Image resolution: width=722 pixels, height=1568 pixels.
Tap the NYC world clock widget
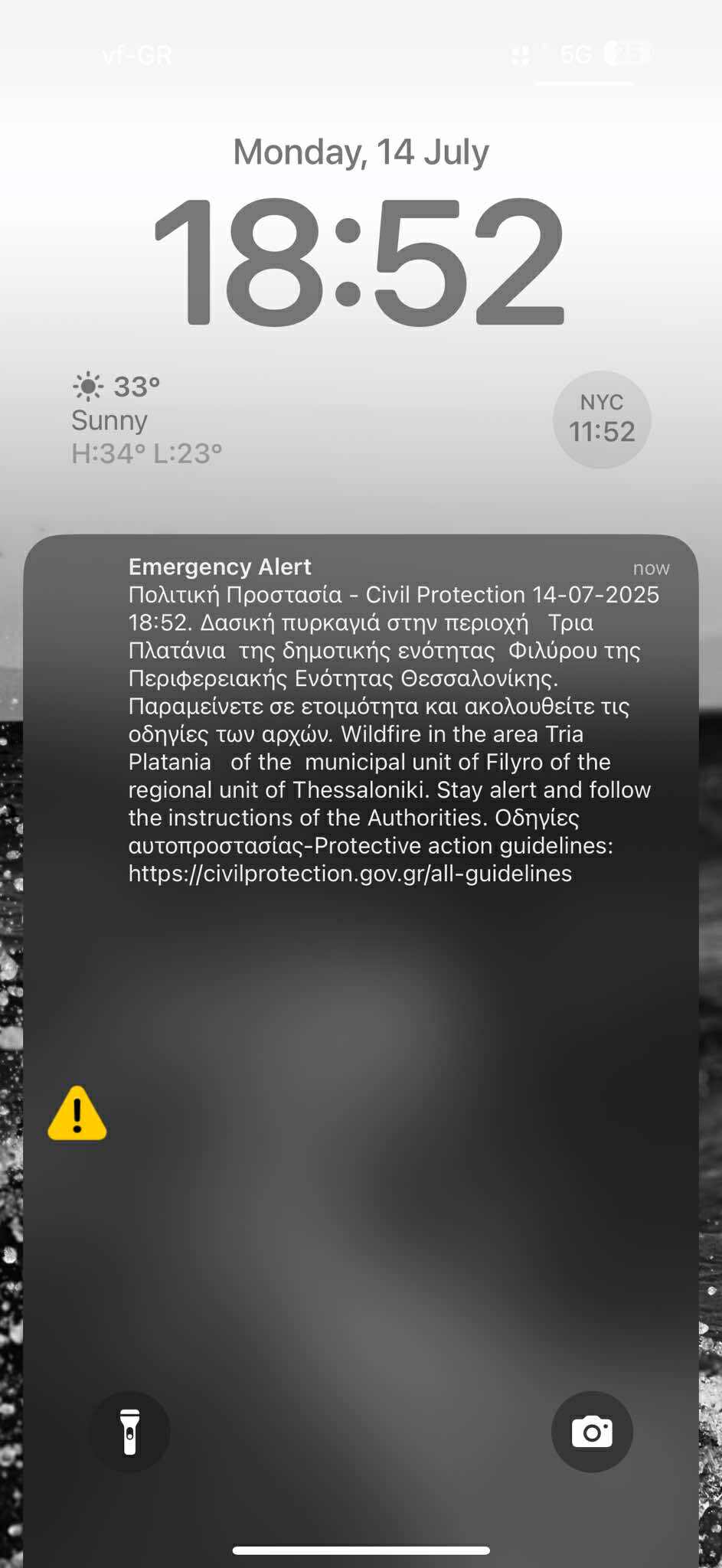click(602, 420)
